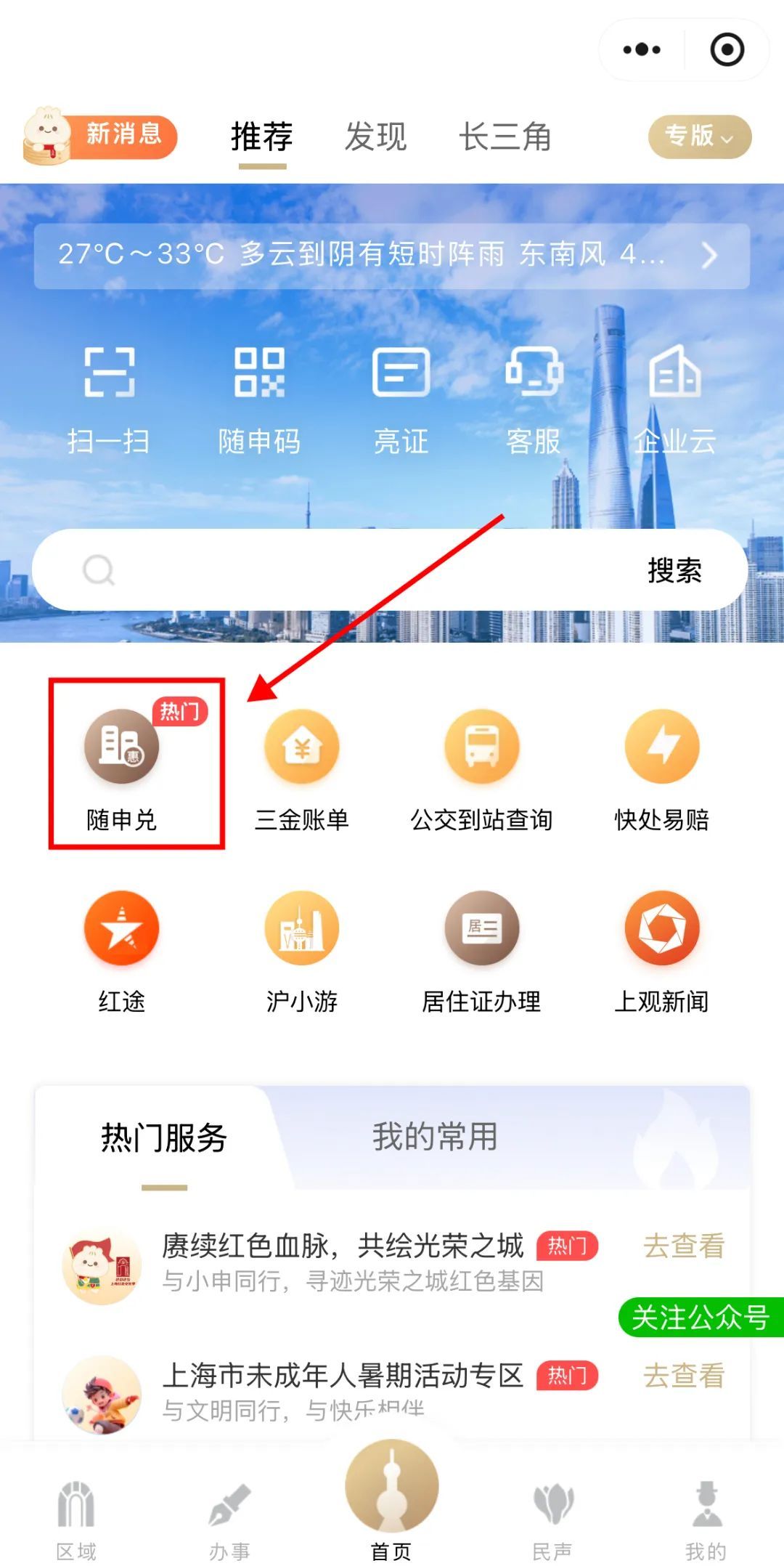
Task: Tap 关注公众号 to follow the official account
Action: click(701, 1317)
